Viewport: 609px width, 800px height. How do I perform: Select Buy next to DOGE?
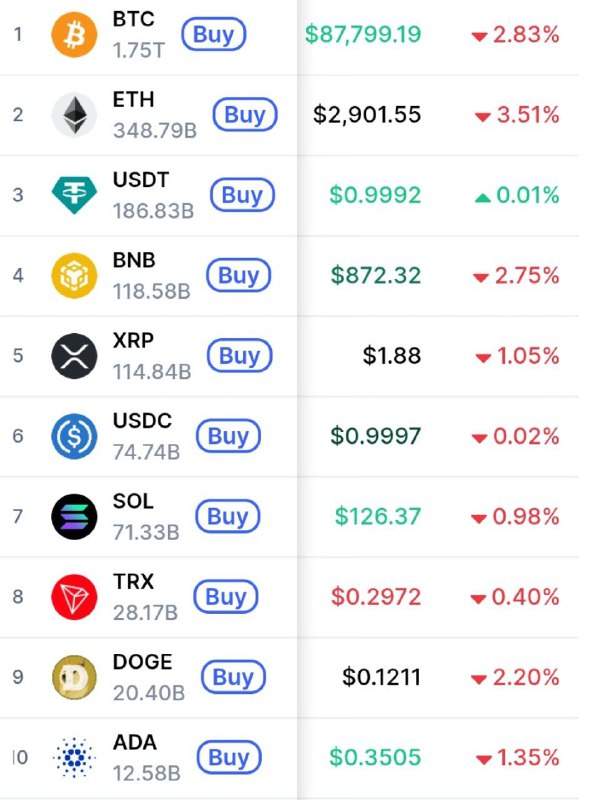click(x=233, y=677)
